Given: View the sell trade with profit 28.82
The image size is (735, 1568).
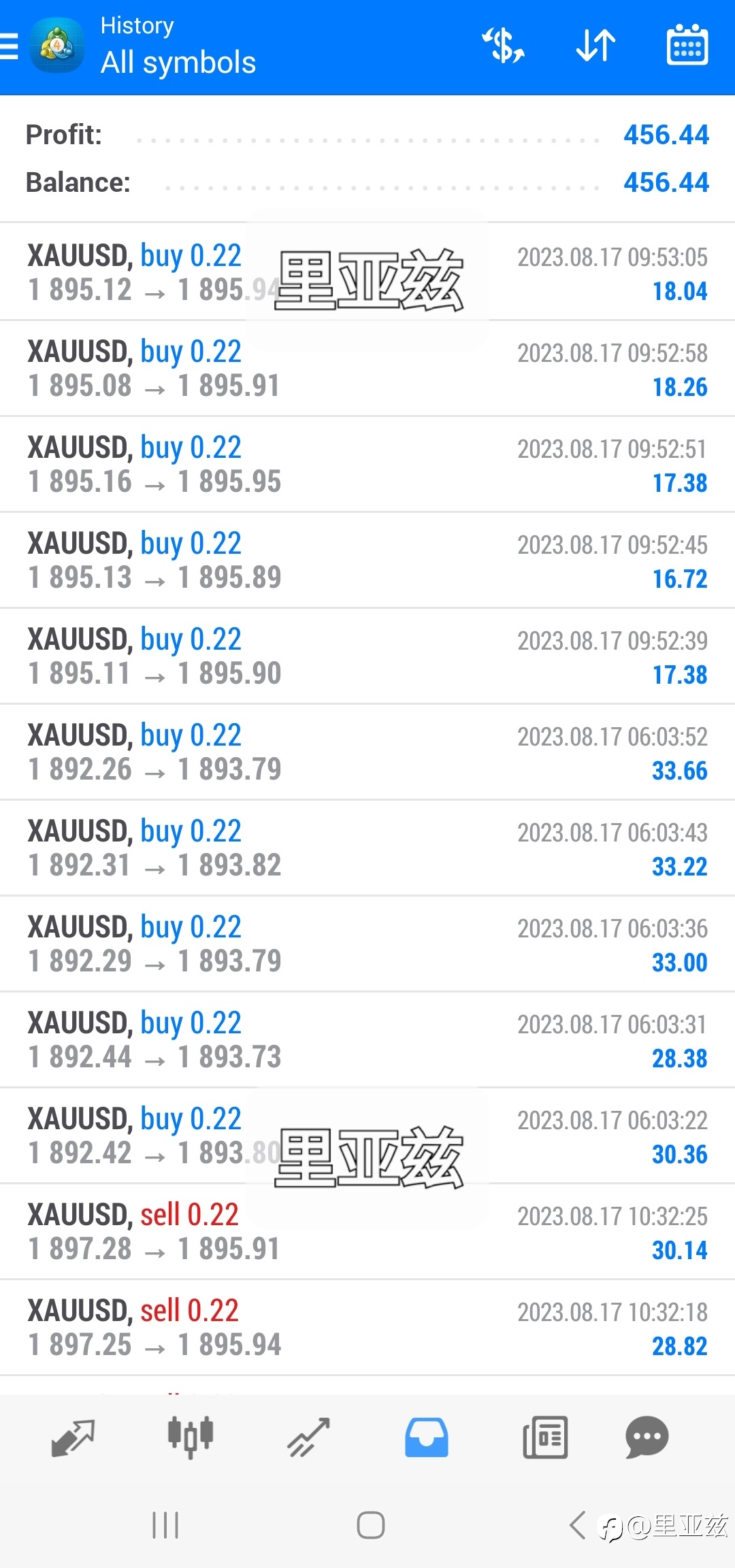Looking at the screenshot, I should point(367,1327).
